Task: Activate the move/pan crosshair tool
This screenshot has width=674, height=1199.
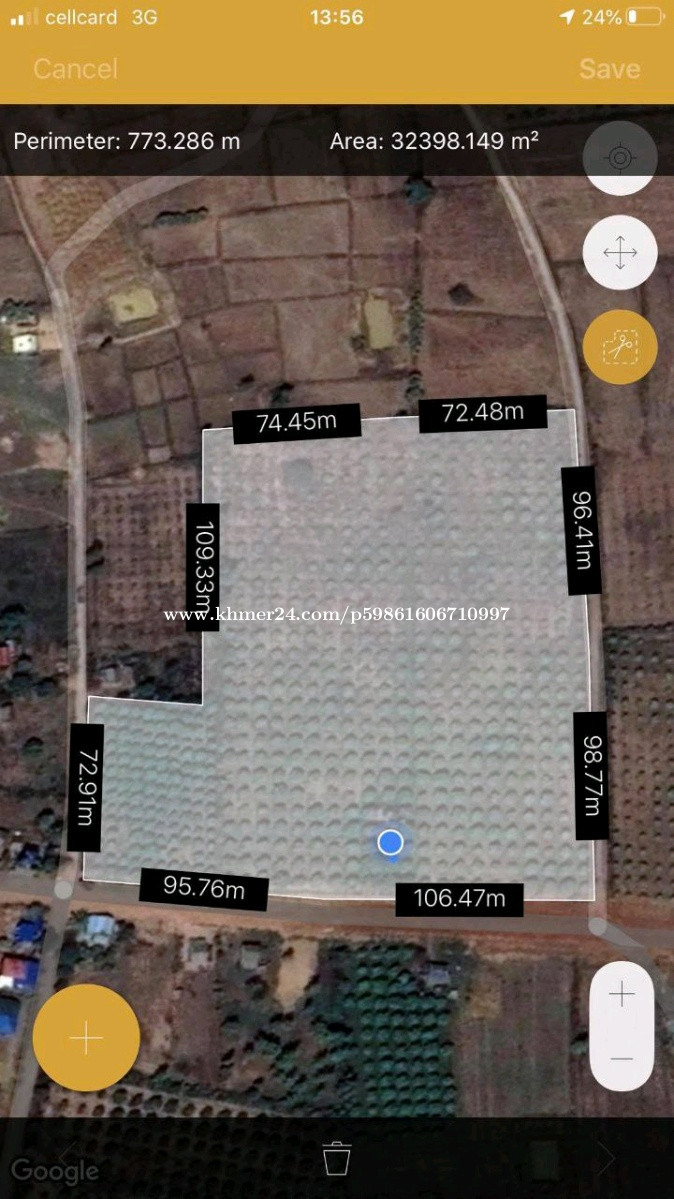Action: (x=620, y=252)
